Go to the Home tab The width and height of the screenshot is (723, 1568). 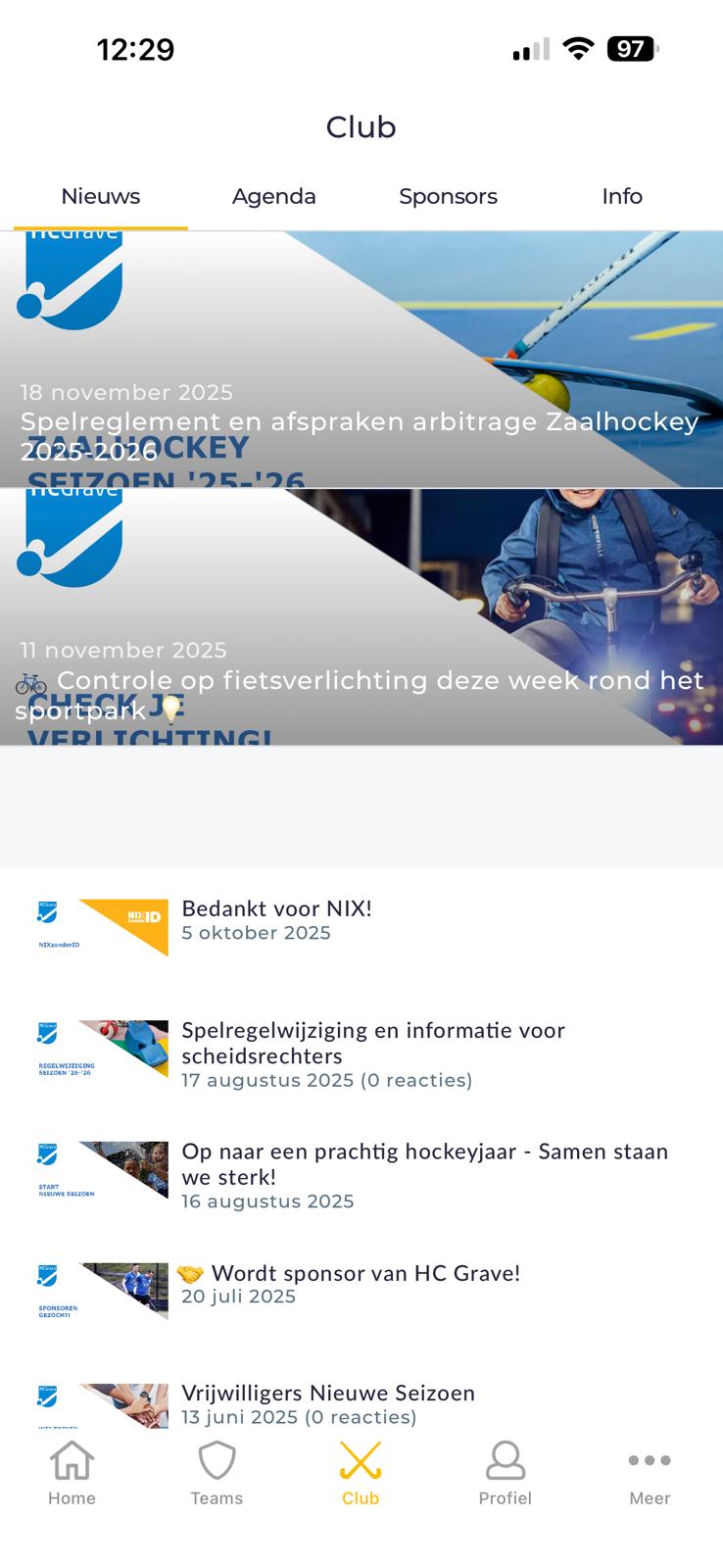(72, 1472)
